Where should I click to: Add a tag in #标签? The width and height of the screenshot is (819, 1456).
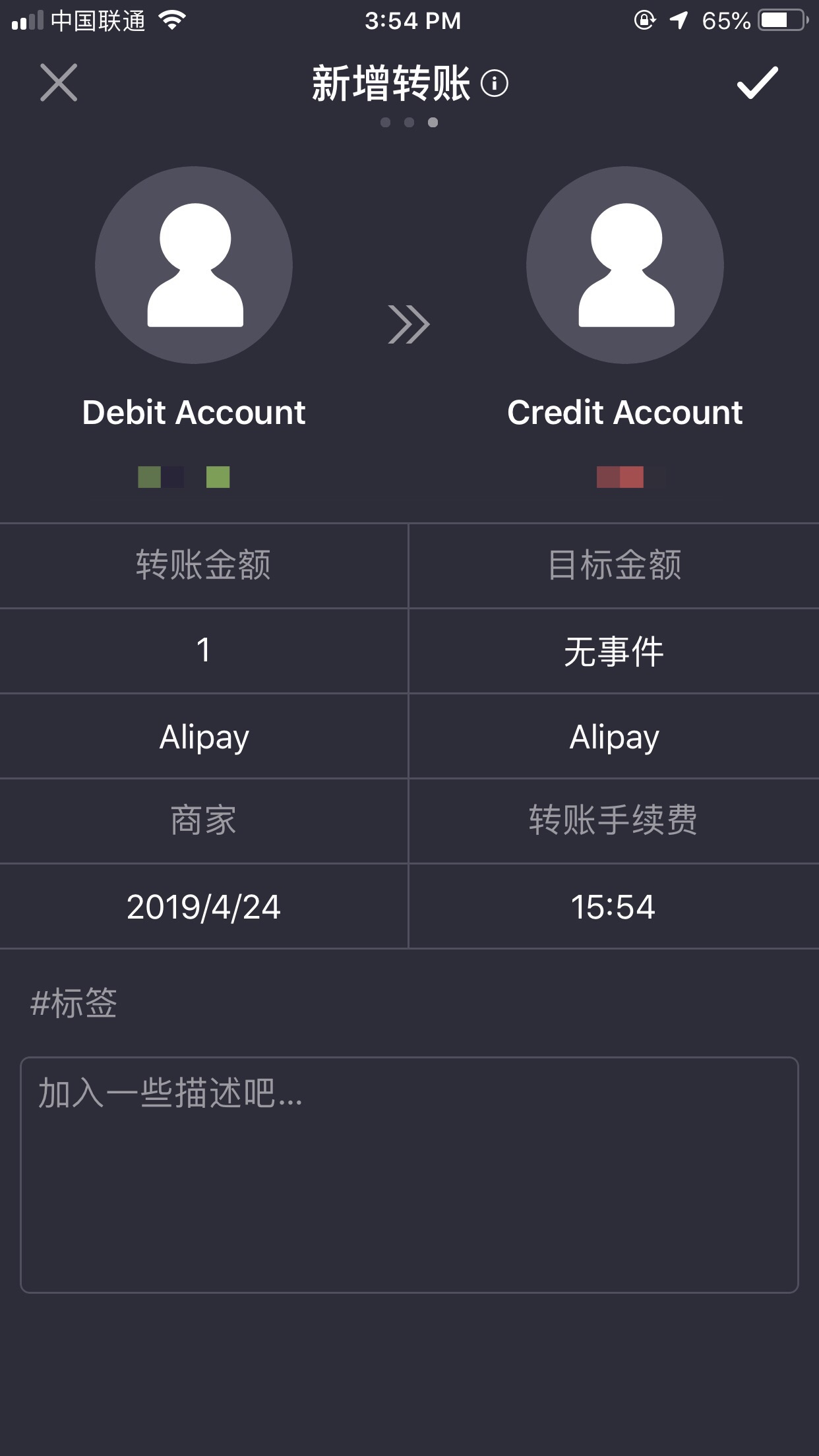[74, 1003]
